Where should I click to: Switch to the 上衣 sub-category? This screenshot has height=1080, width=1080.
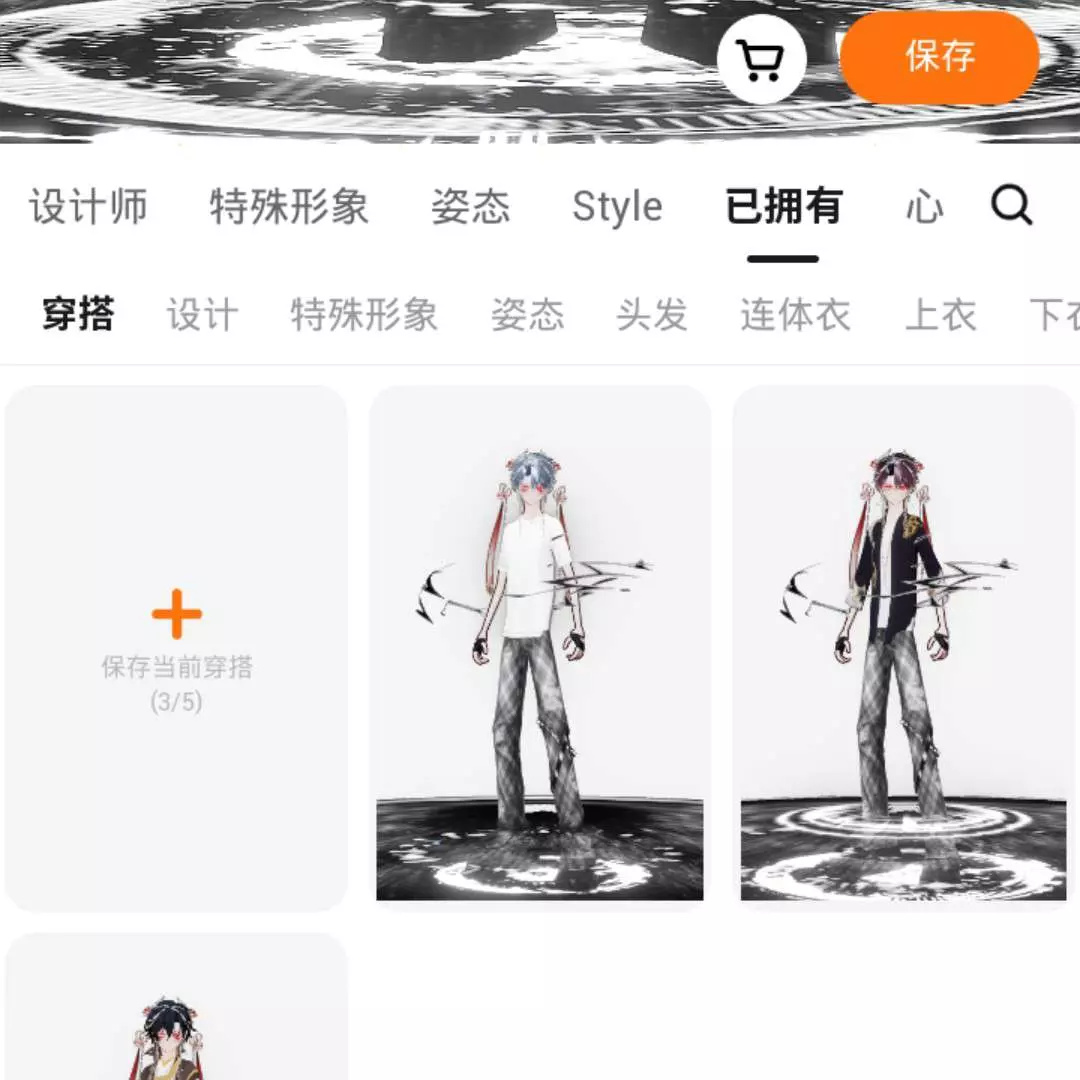[x=940, y=315]
